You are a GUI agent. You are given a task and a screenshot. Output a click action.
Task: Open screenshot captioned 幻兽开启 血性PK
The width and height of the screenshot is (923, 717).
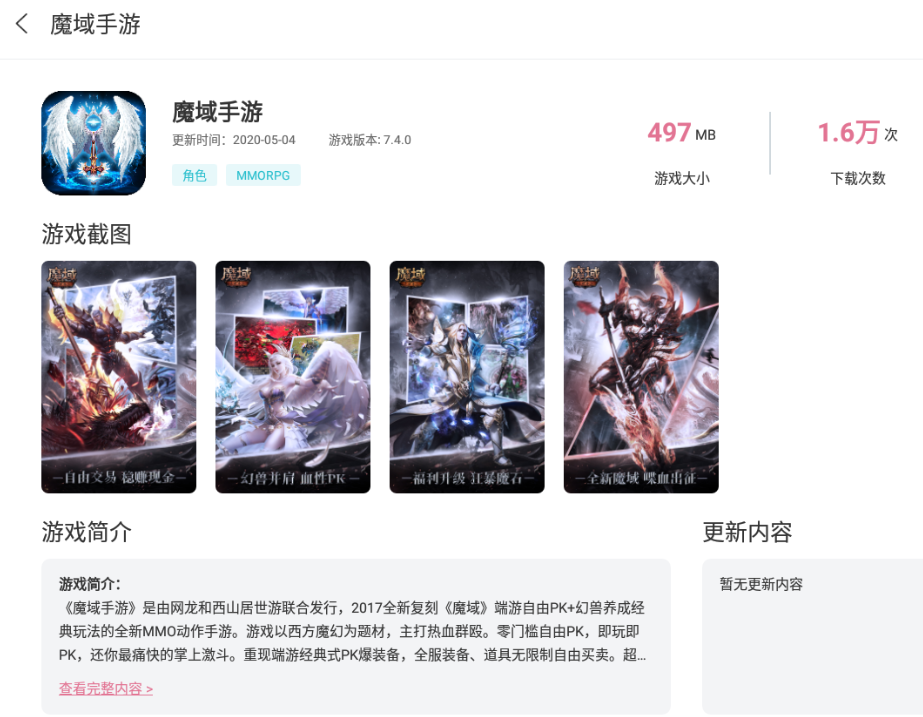[x=293, y=376]
